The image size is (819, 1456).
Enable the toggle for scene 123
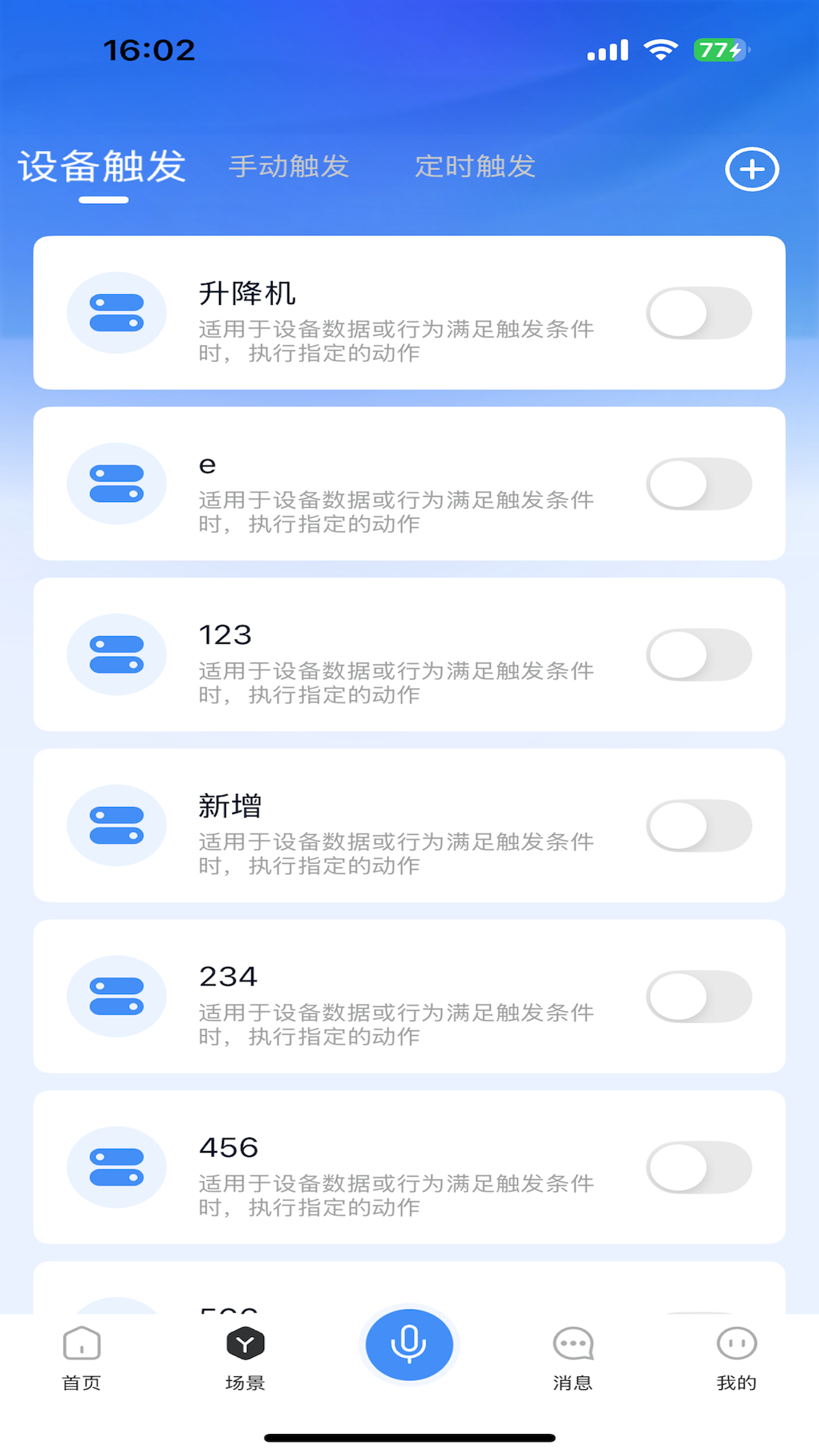(698, 654)
